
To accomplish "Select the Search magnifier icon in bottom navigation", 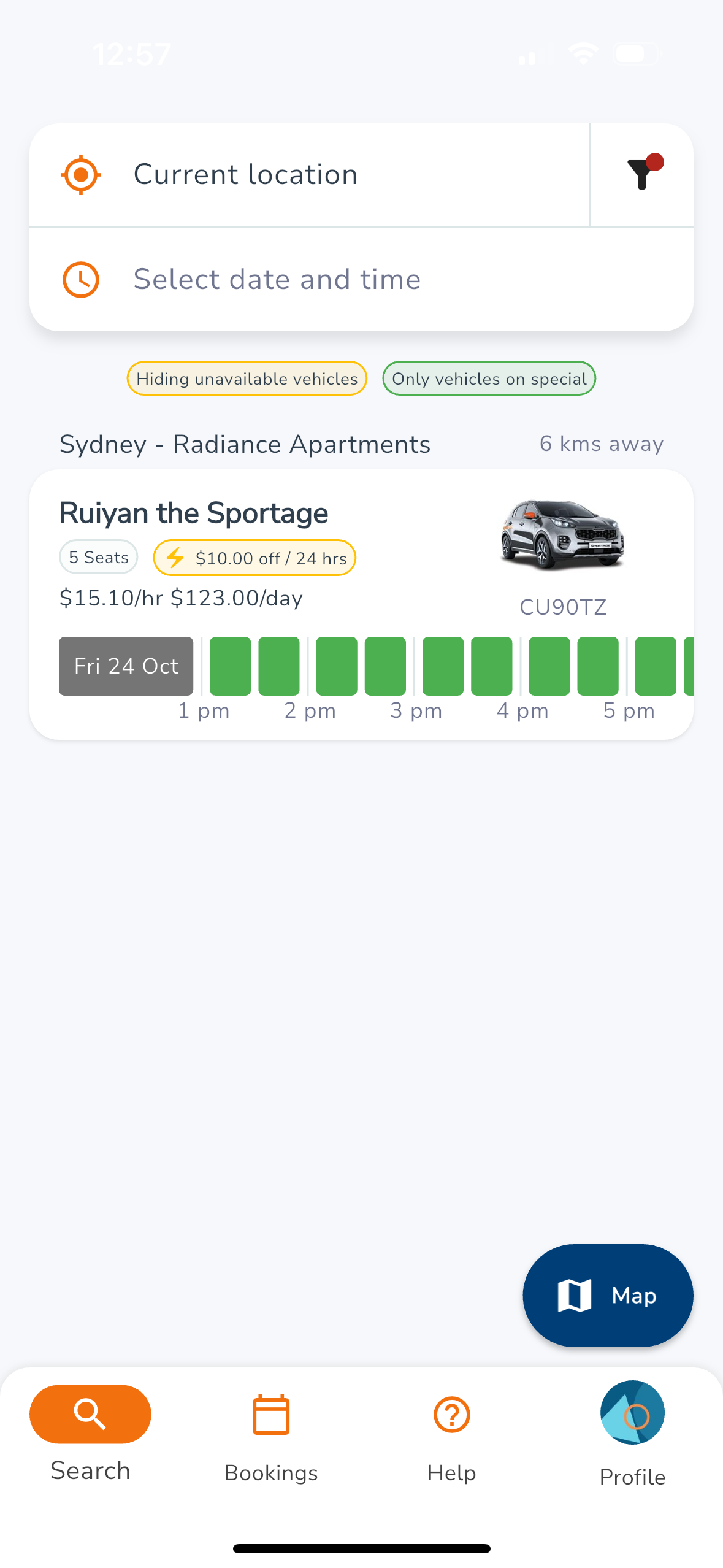I will pos(90,1414).
